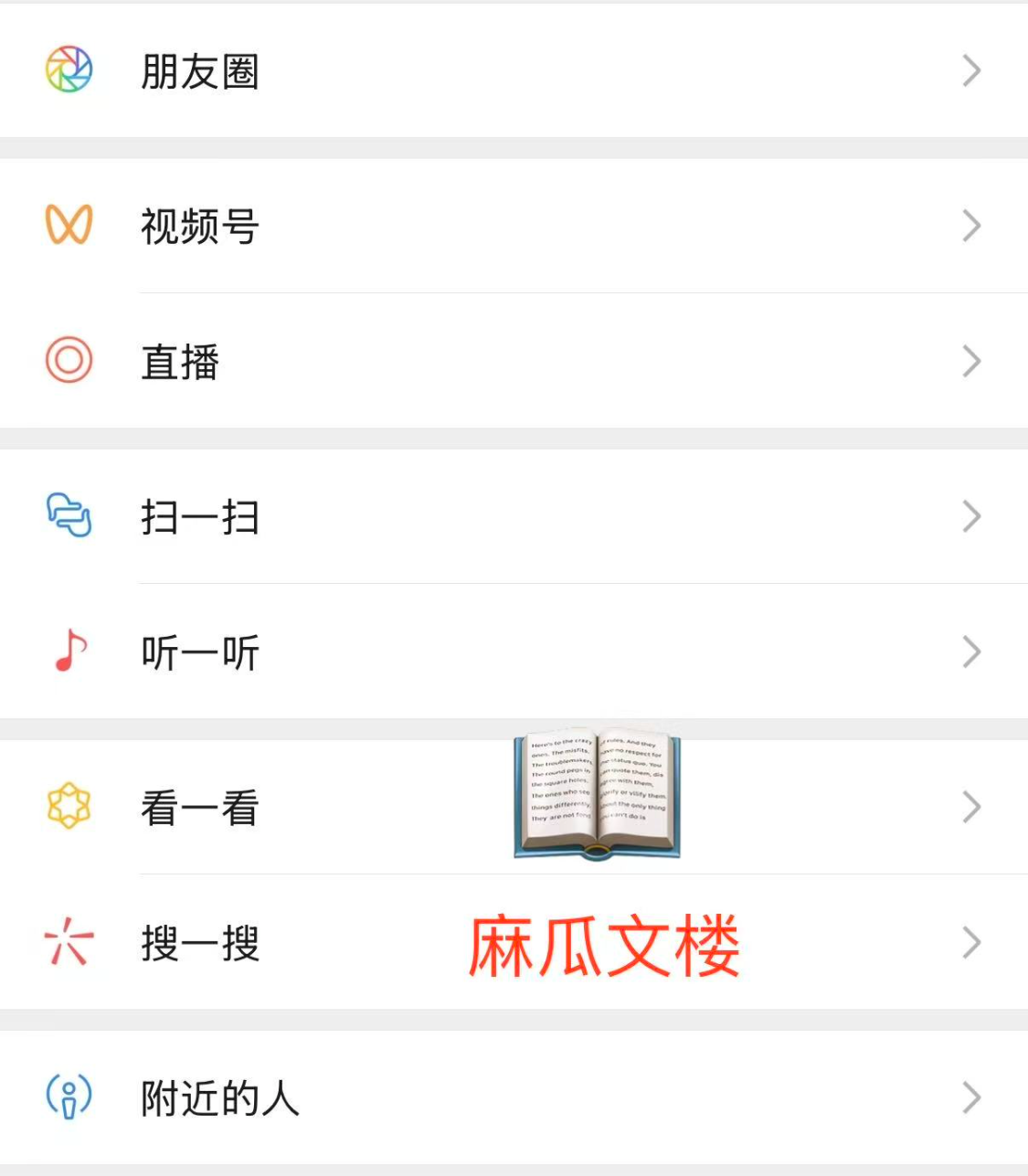Open 朋友圈 Moments
The width and height of the screenshot is (1028, 1176).
pyautogui.click(x=199, y=71)
